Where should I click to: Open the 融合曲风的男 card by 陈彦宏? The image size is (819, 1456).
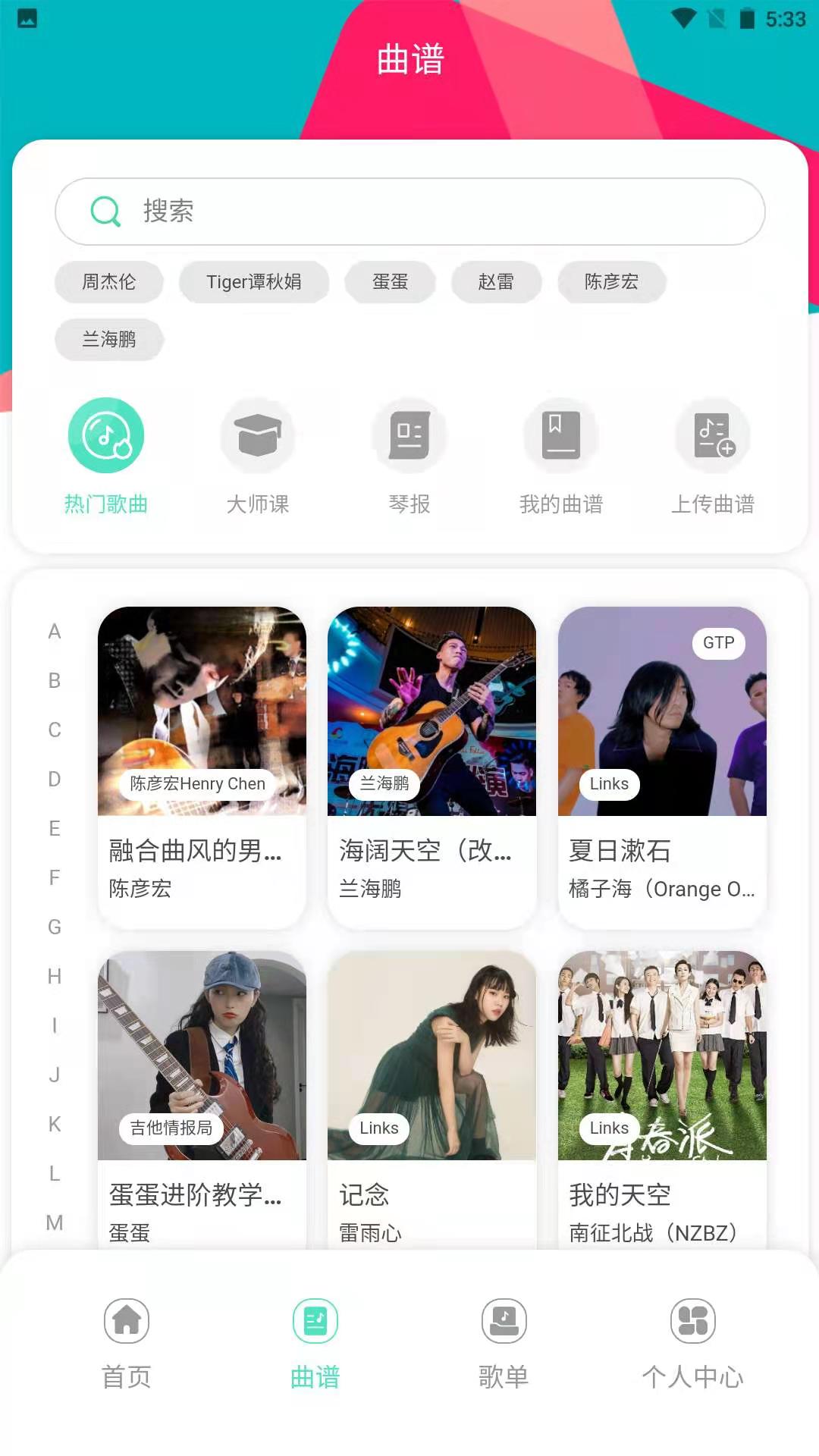coord(202,766)
